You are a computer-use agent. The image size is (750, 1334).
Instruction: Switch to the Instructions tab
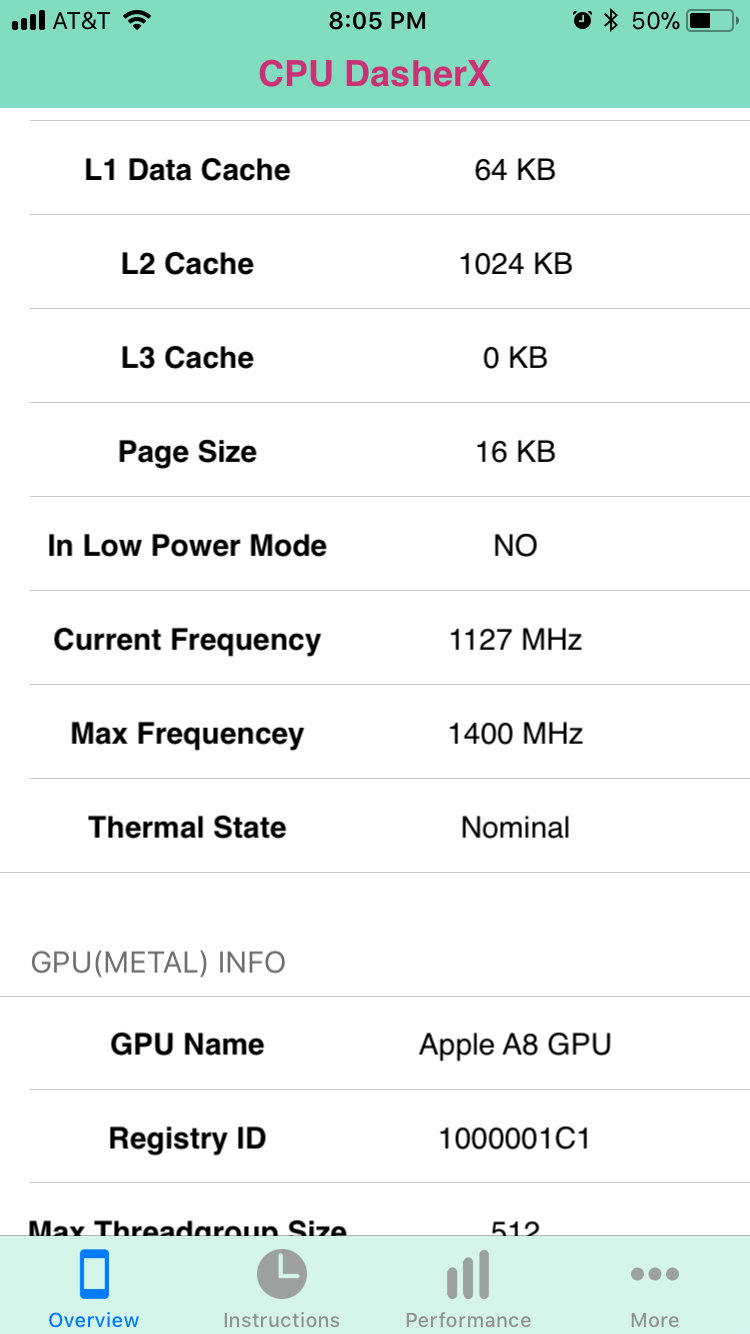(281, 1288)
